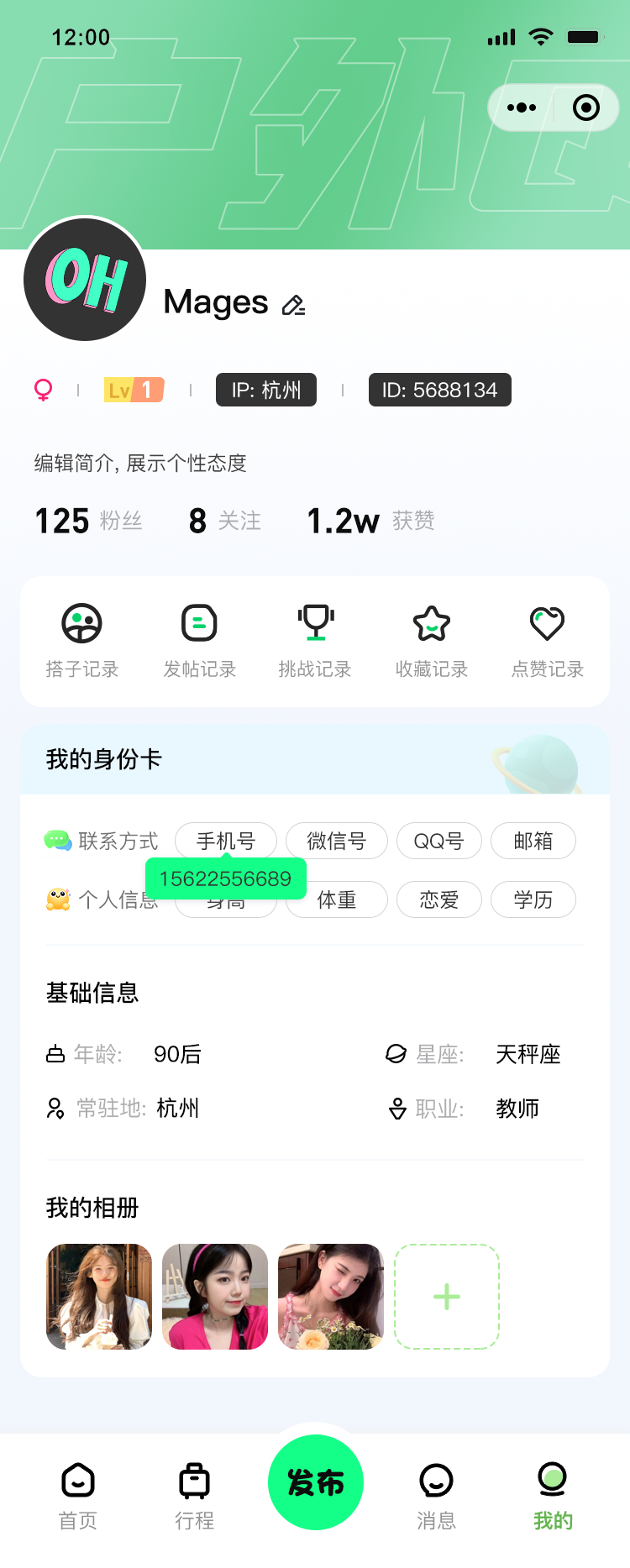The image size is (630, 1568).
Task: Add a new photo to 我的相册
Action: pyautogui.click(x=447, y=1297)
